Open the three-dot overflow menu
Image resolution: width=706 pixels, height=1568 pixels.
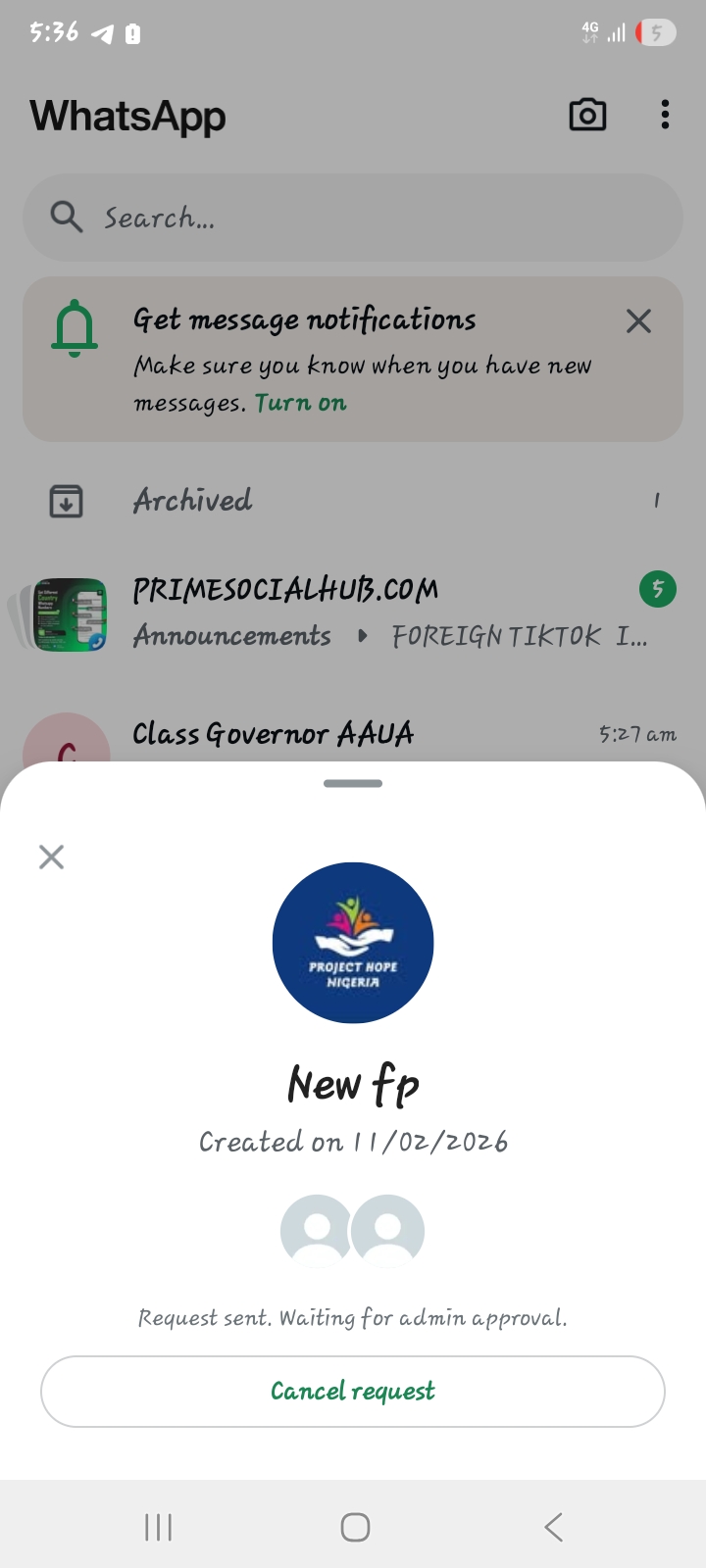[x=665, y=116]
